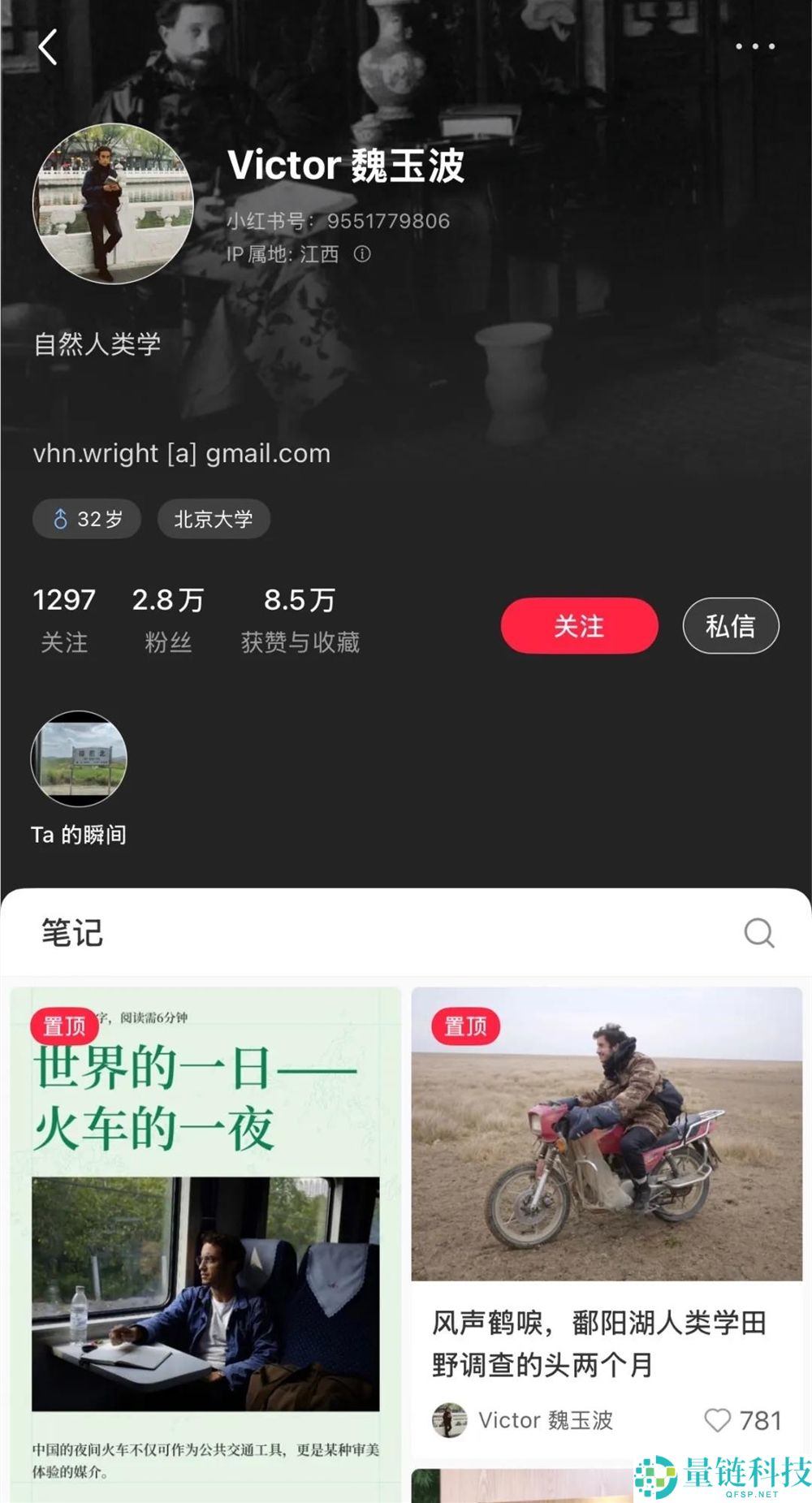The image size is (812, 1503).
Task: Tap the 32岁 age tag
Action: (85, 519)
